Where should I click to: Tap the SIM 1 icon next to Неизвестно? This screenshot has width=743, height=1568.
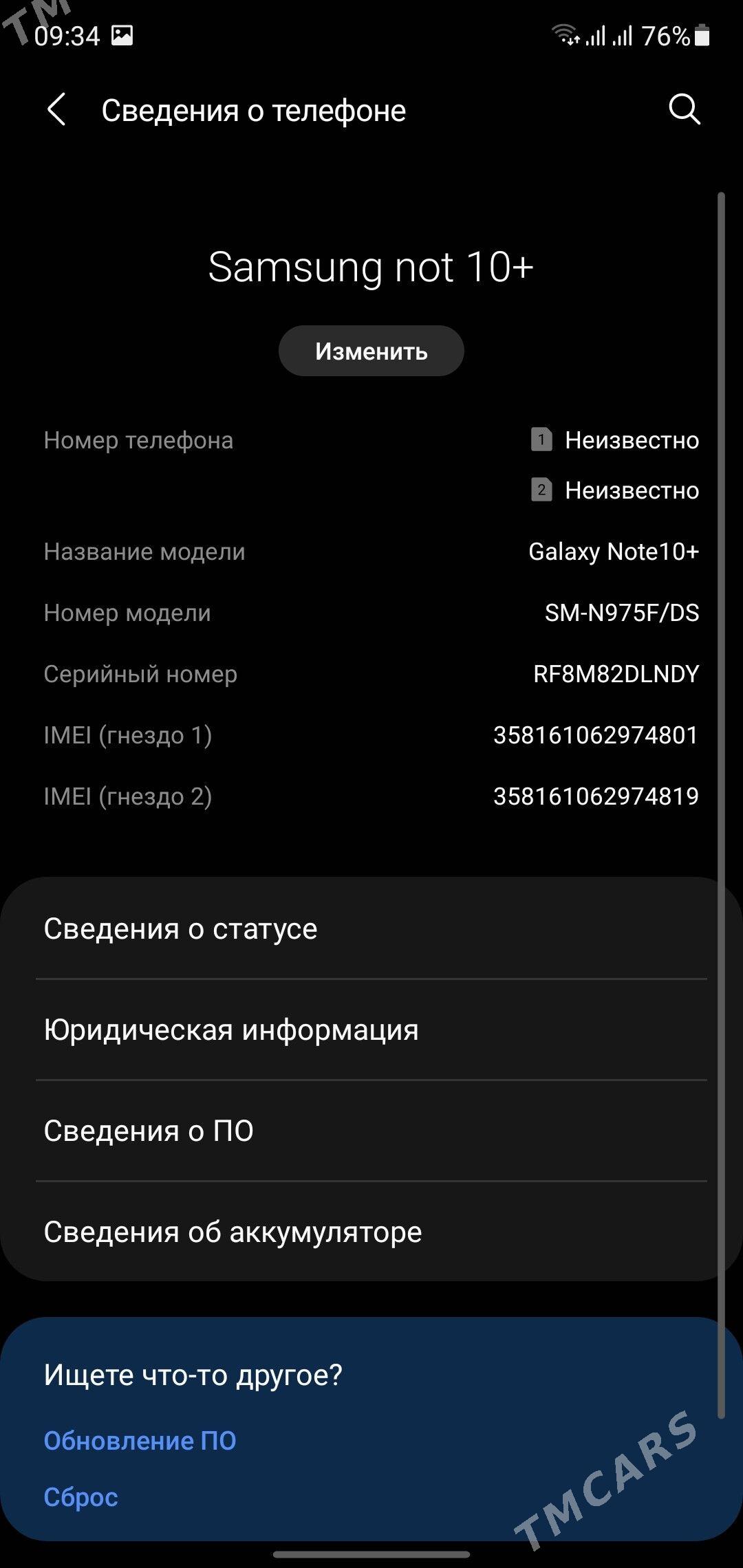tap(542, 440)
